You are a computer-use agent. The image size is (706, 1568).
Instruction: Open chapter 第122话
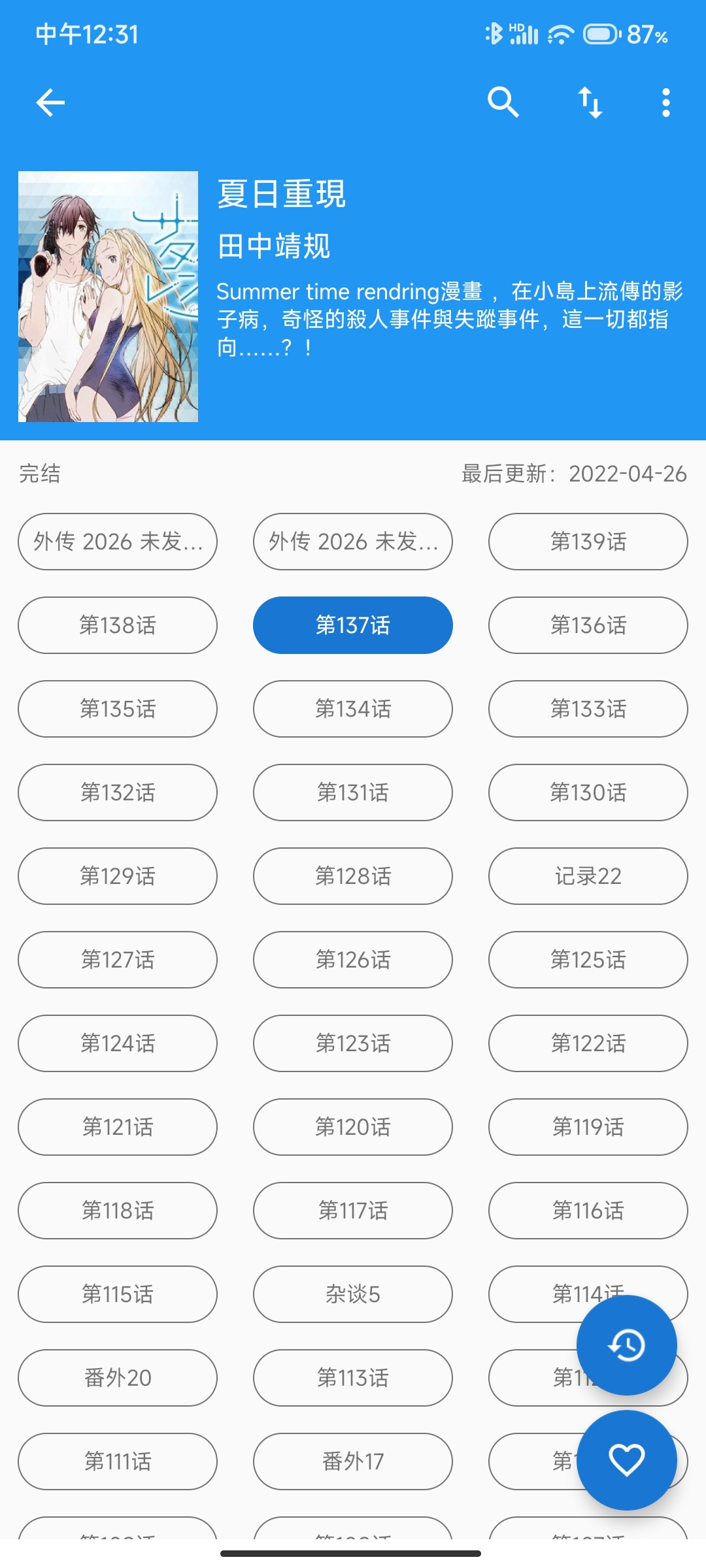click(588, 1043)
